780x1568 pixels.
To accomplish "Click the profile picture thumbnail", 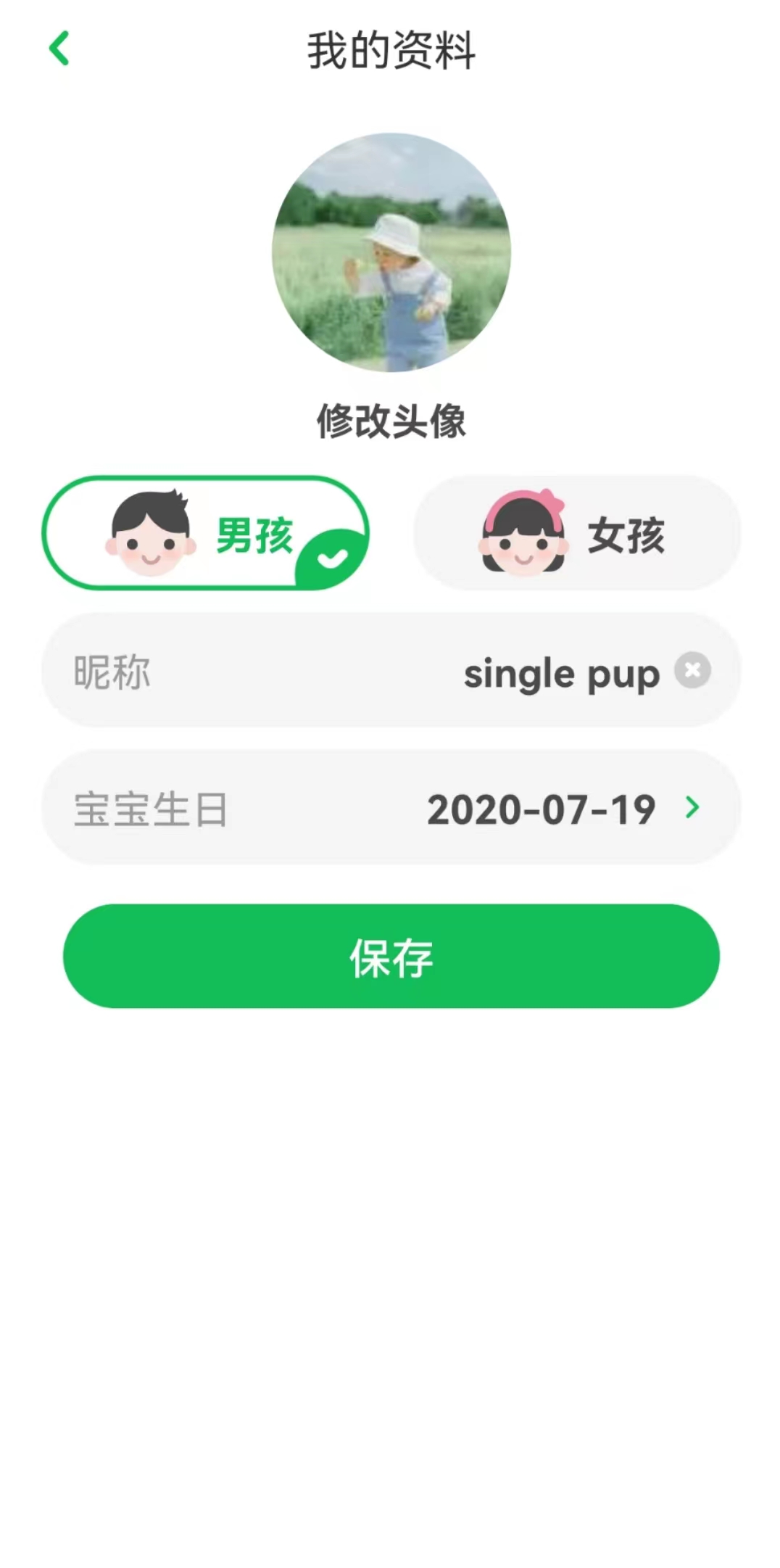I will (390, 250).
